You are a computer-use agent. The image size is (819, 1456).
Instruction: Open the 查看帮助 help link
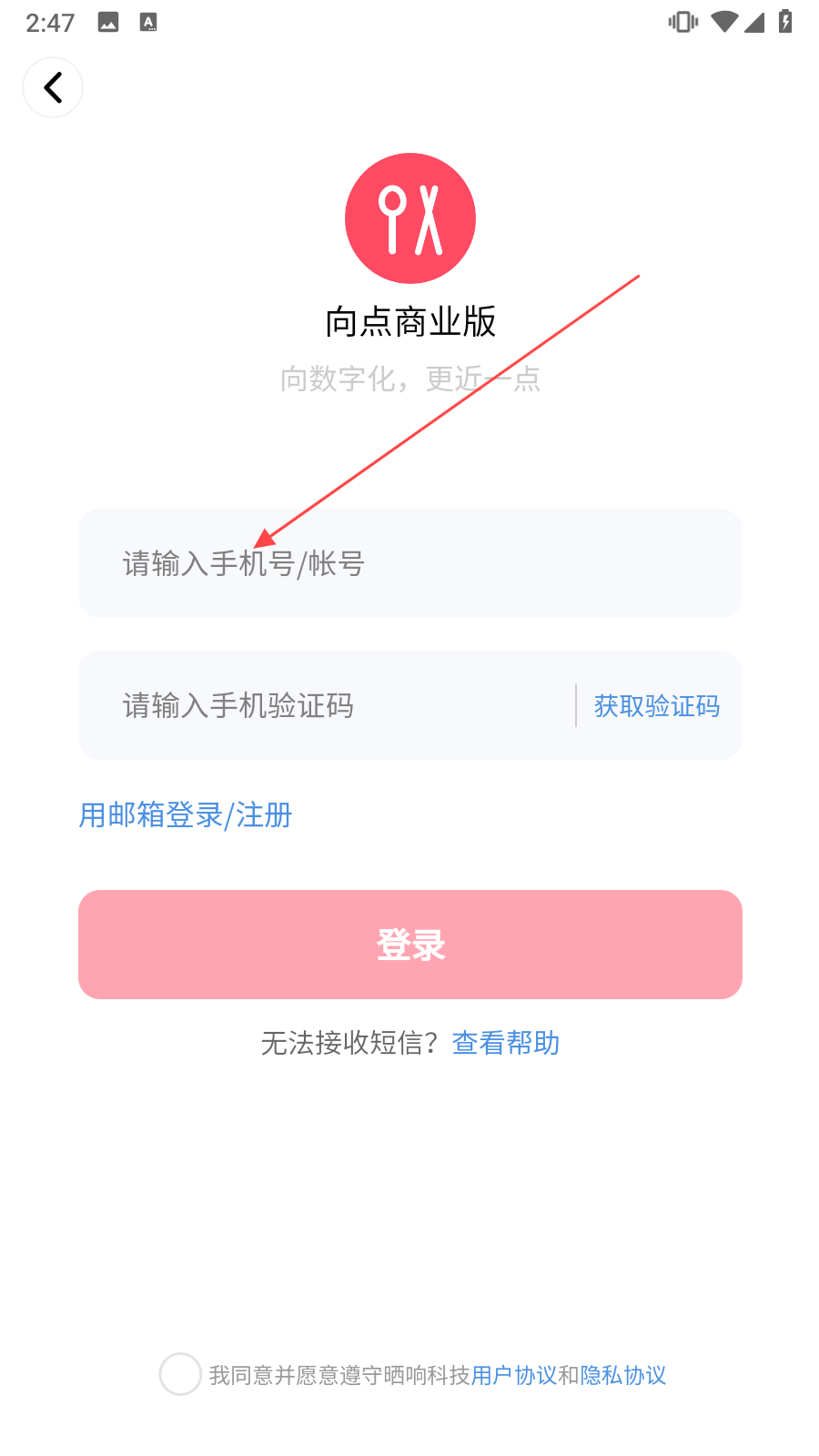pos(506,1043)
